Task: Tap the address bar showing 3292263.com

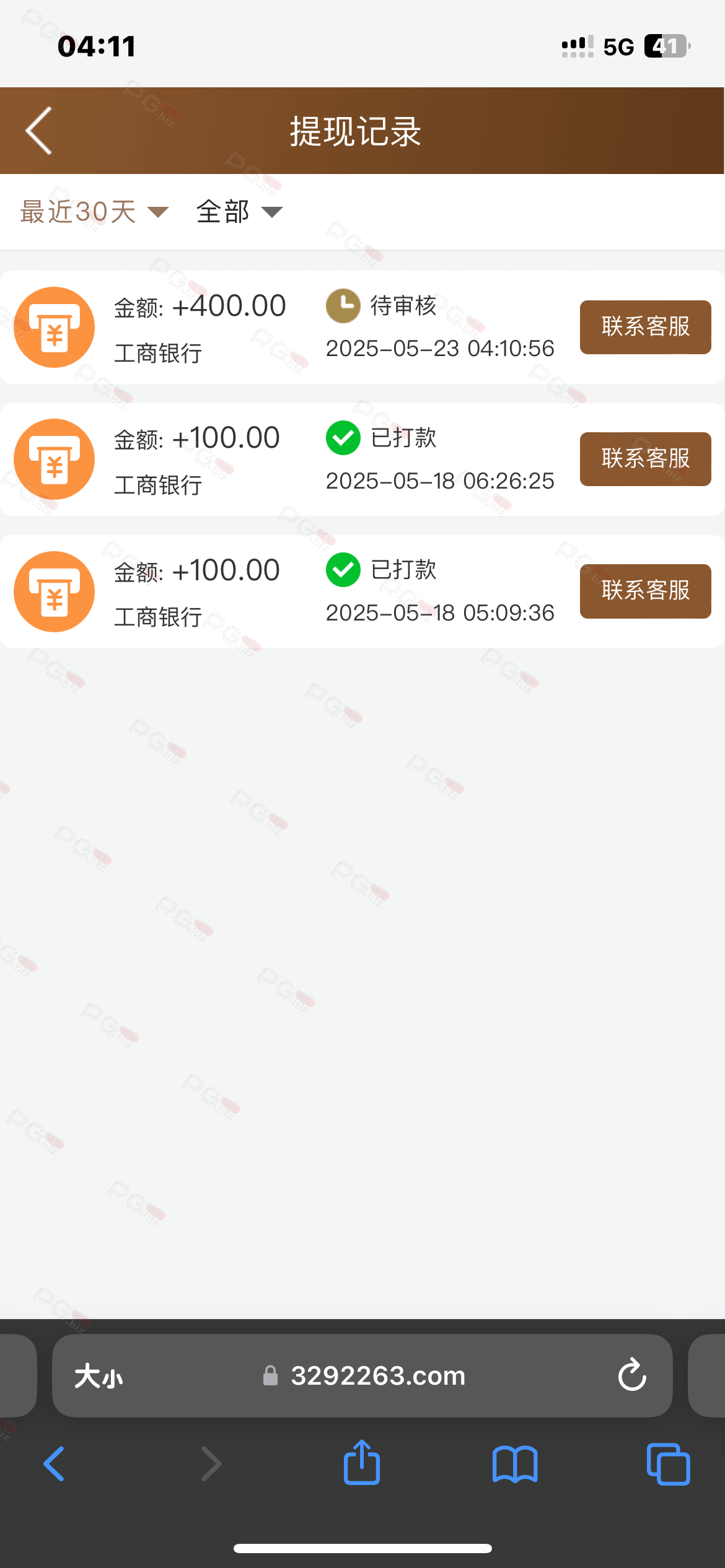Action: click(362, 1376)
